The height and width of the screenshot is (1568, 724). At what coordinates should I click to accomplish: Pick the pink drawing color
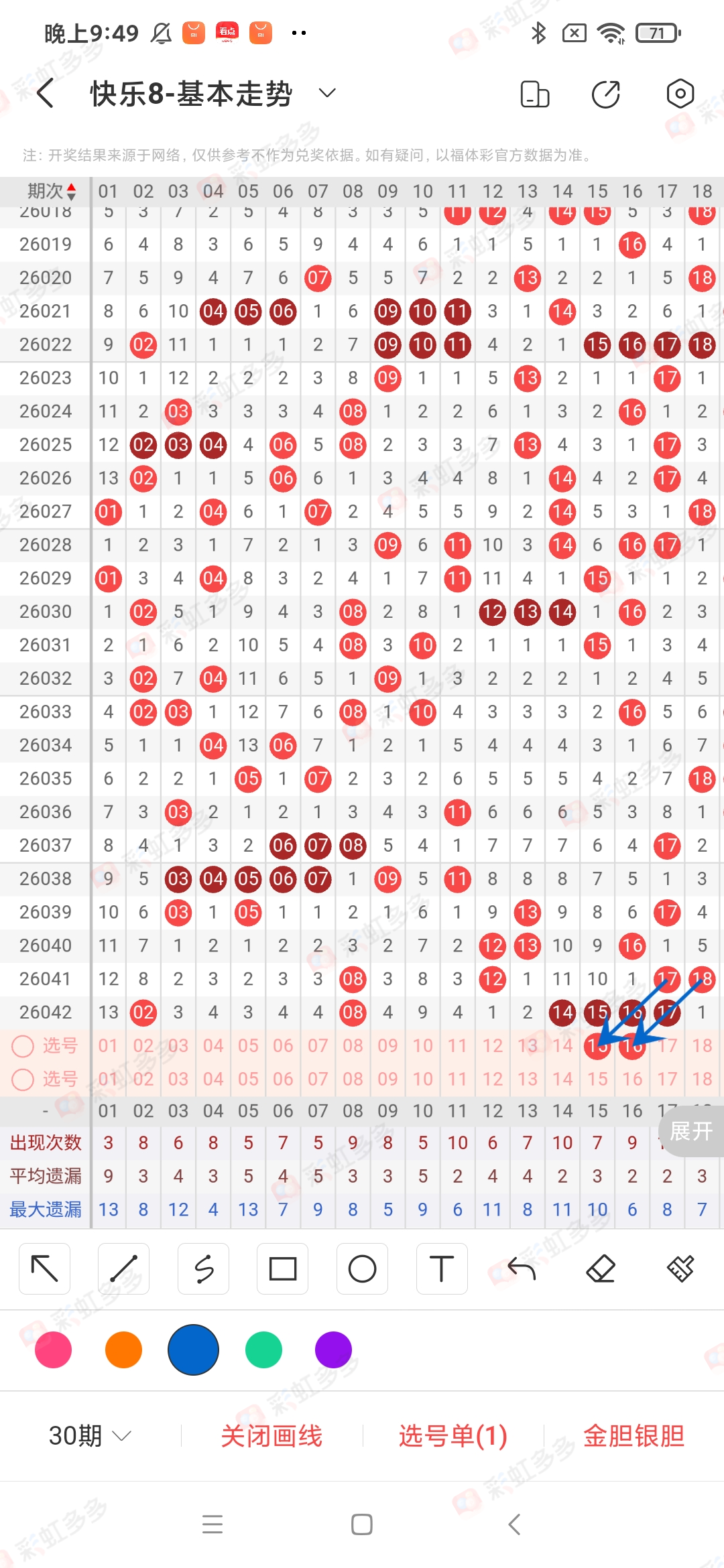click(x=54, y=1350)
